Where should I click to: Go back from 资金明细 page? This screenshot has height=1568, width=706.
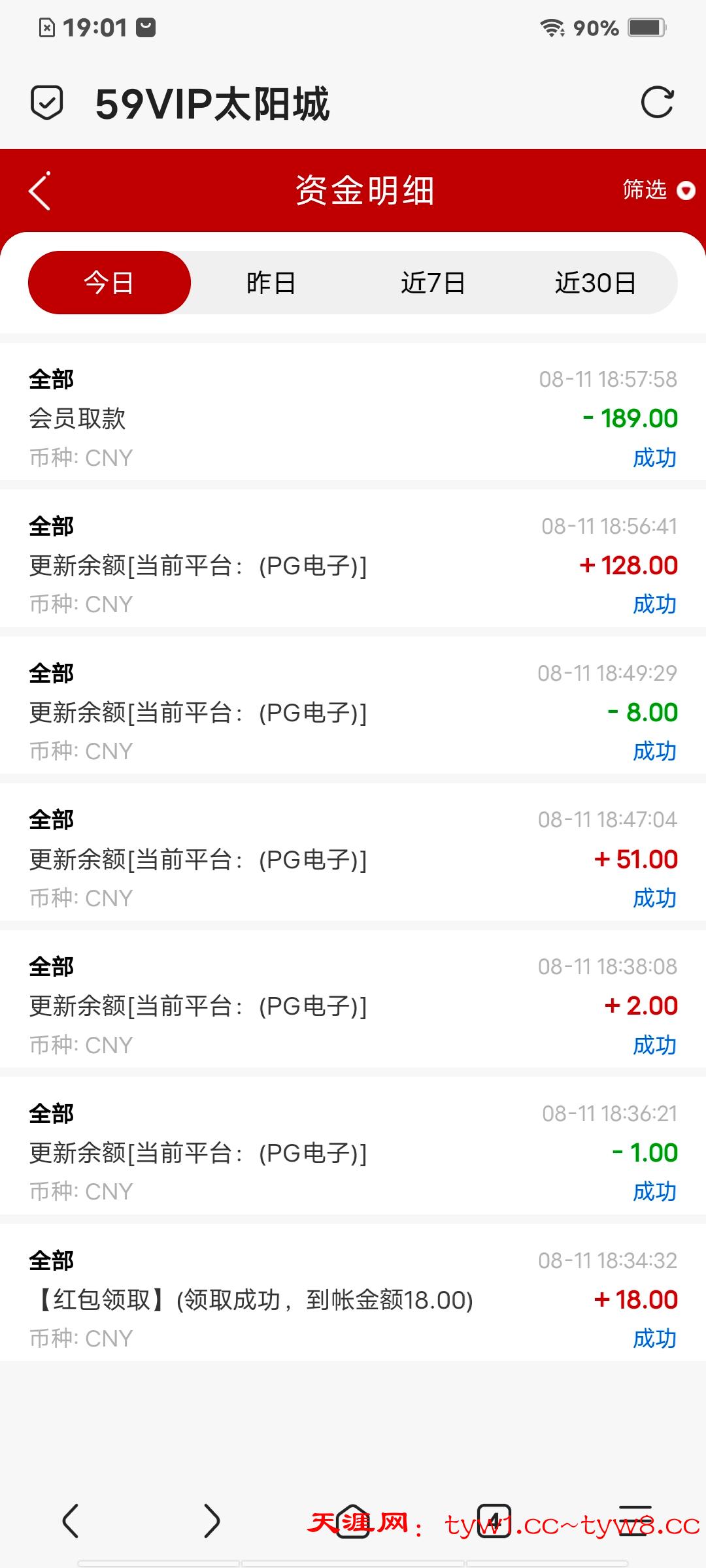(40, 191)
